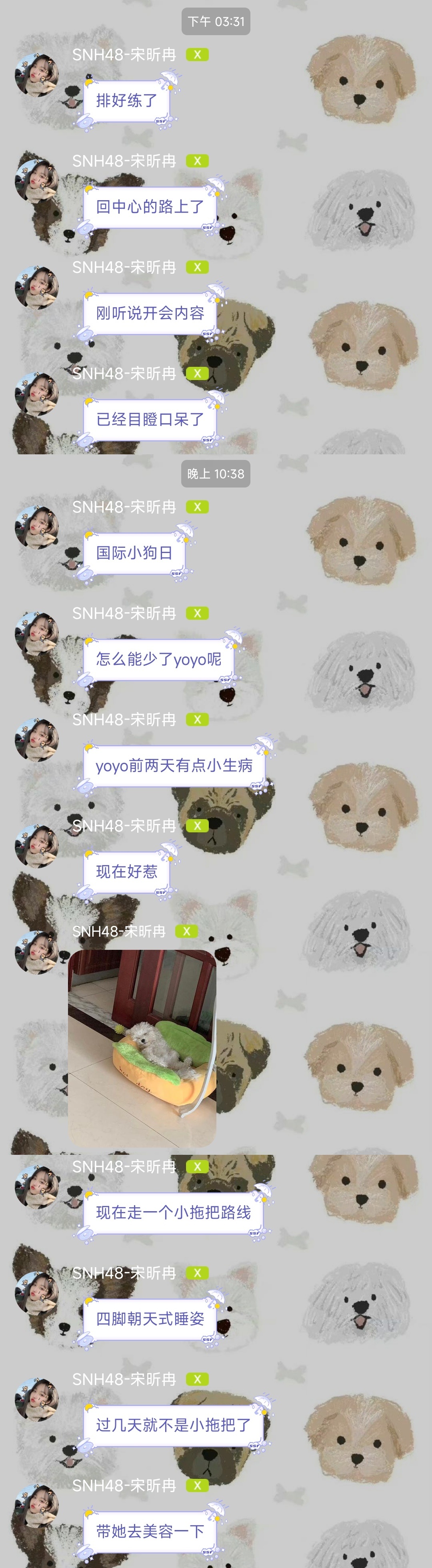The height and width of the screenshot is (1568, 432).
Task: Tap the avatar beside the 现在走一个小拖把路线 message
Action: [x=36, y=1186]
